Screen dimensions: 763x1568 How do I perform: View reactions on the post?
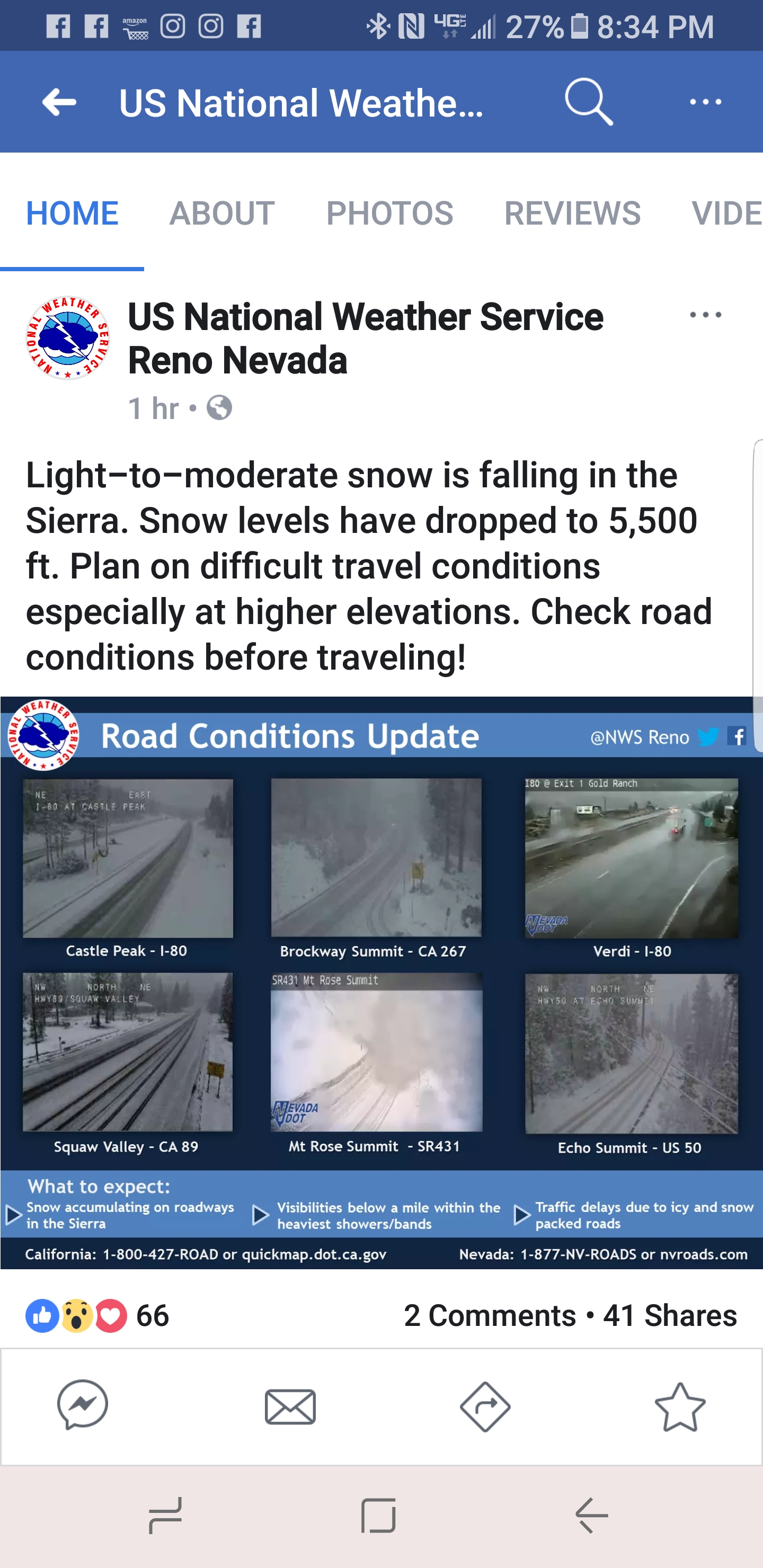(97, 1315)
